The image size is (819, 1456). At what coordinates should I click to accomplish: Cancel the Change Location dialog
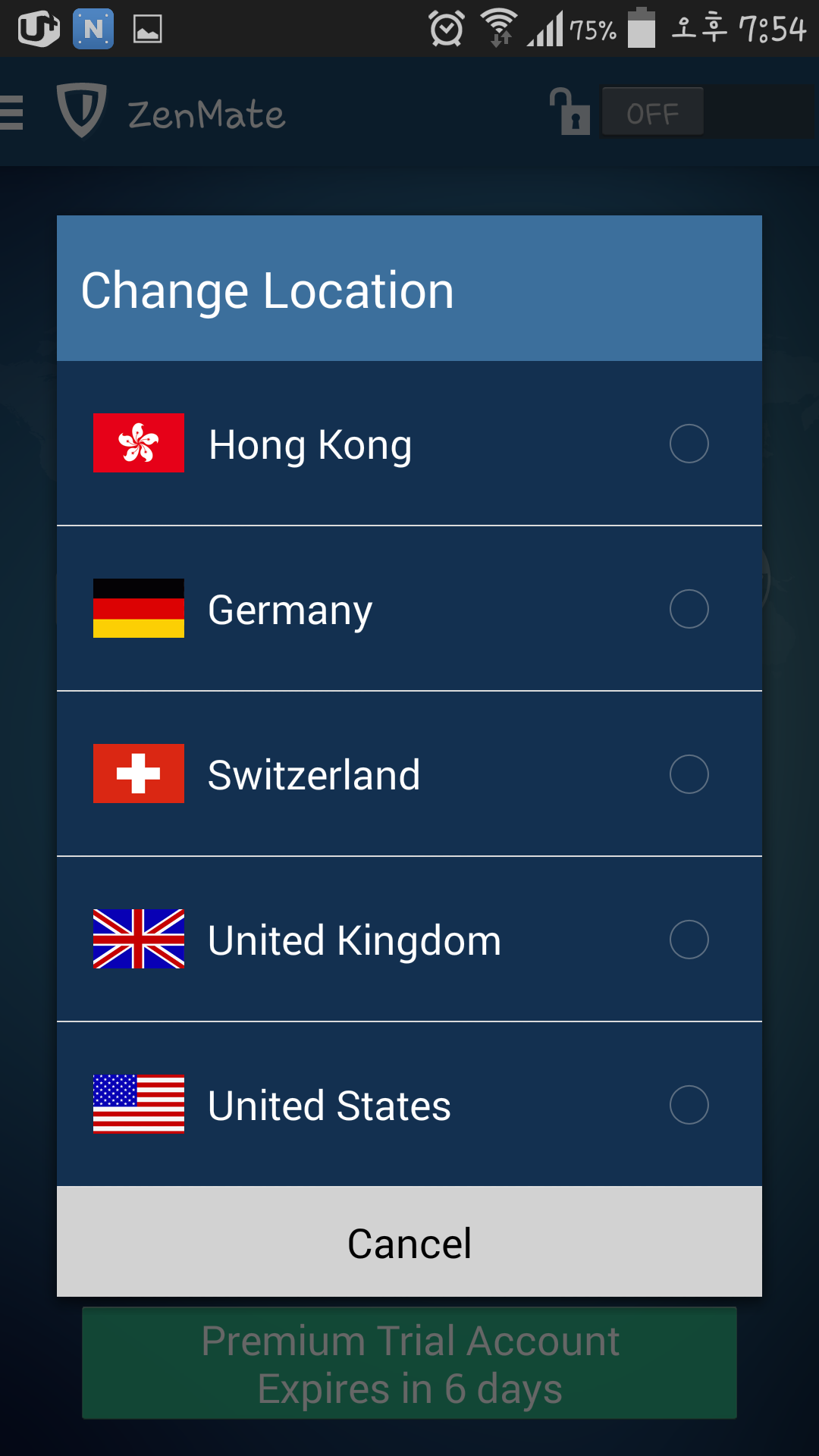pyautogui.click(x=409, y=1242)
